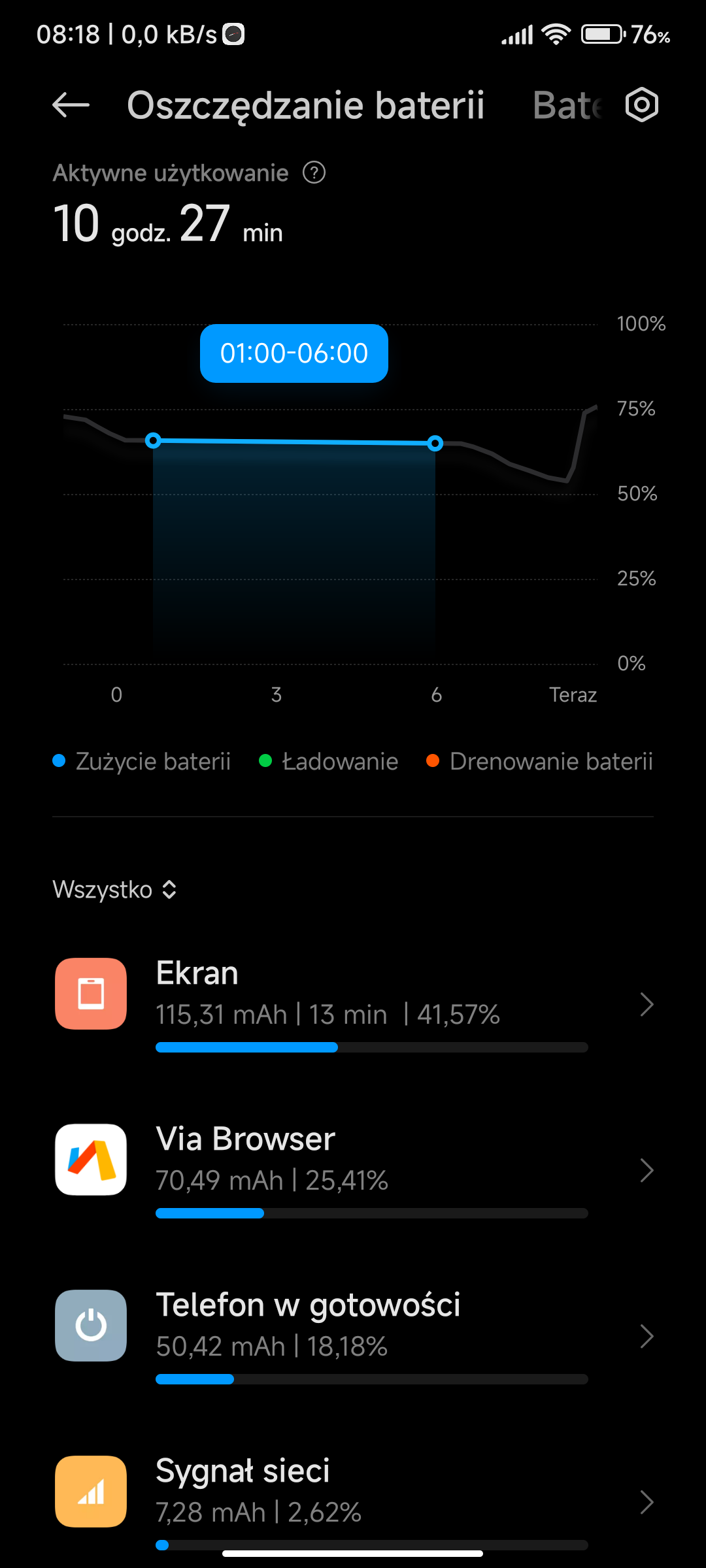
Task: Select the right handle on battery graph
Action: [435, 444]
